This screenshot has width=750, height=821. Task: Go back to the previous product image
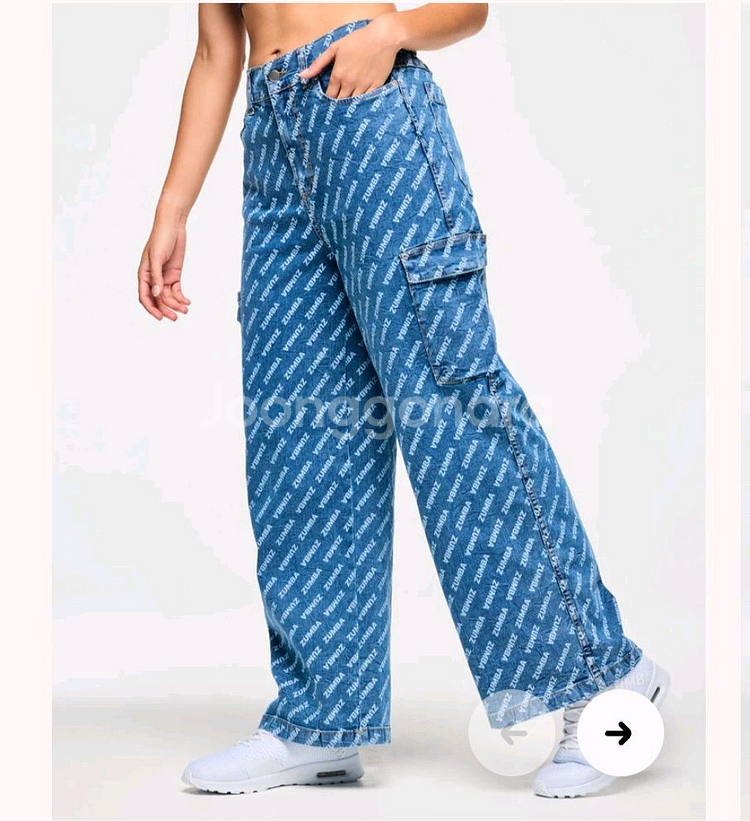tap(512, 734)
